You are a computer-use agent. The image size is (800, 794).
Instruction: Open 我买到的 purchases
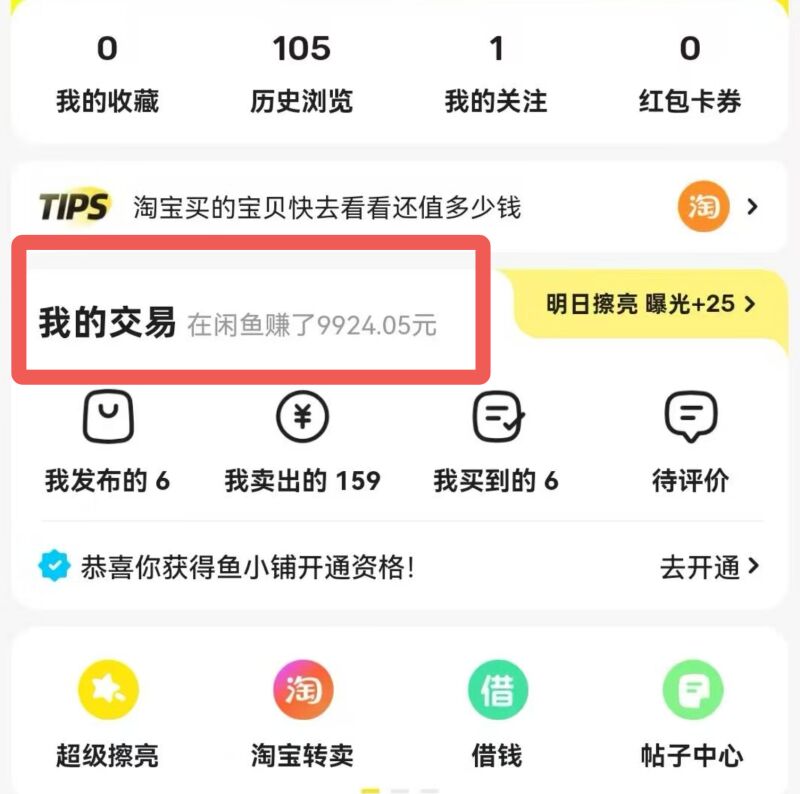pos(496,443)
